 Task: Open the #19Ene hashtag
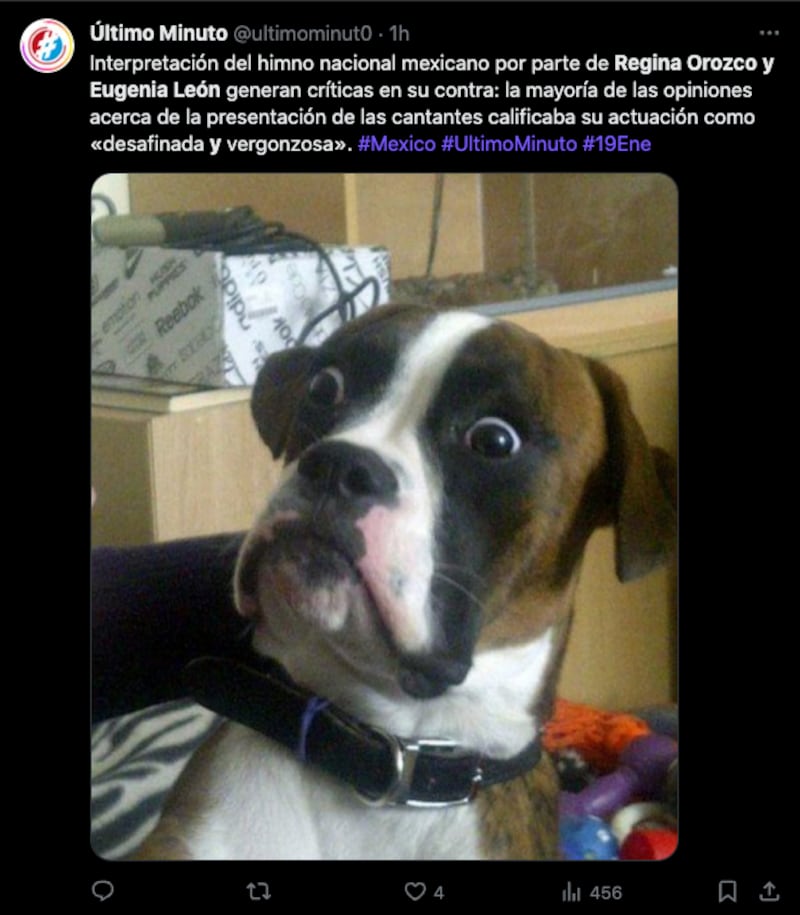pos(616,144)
